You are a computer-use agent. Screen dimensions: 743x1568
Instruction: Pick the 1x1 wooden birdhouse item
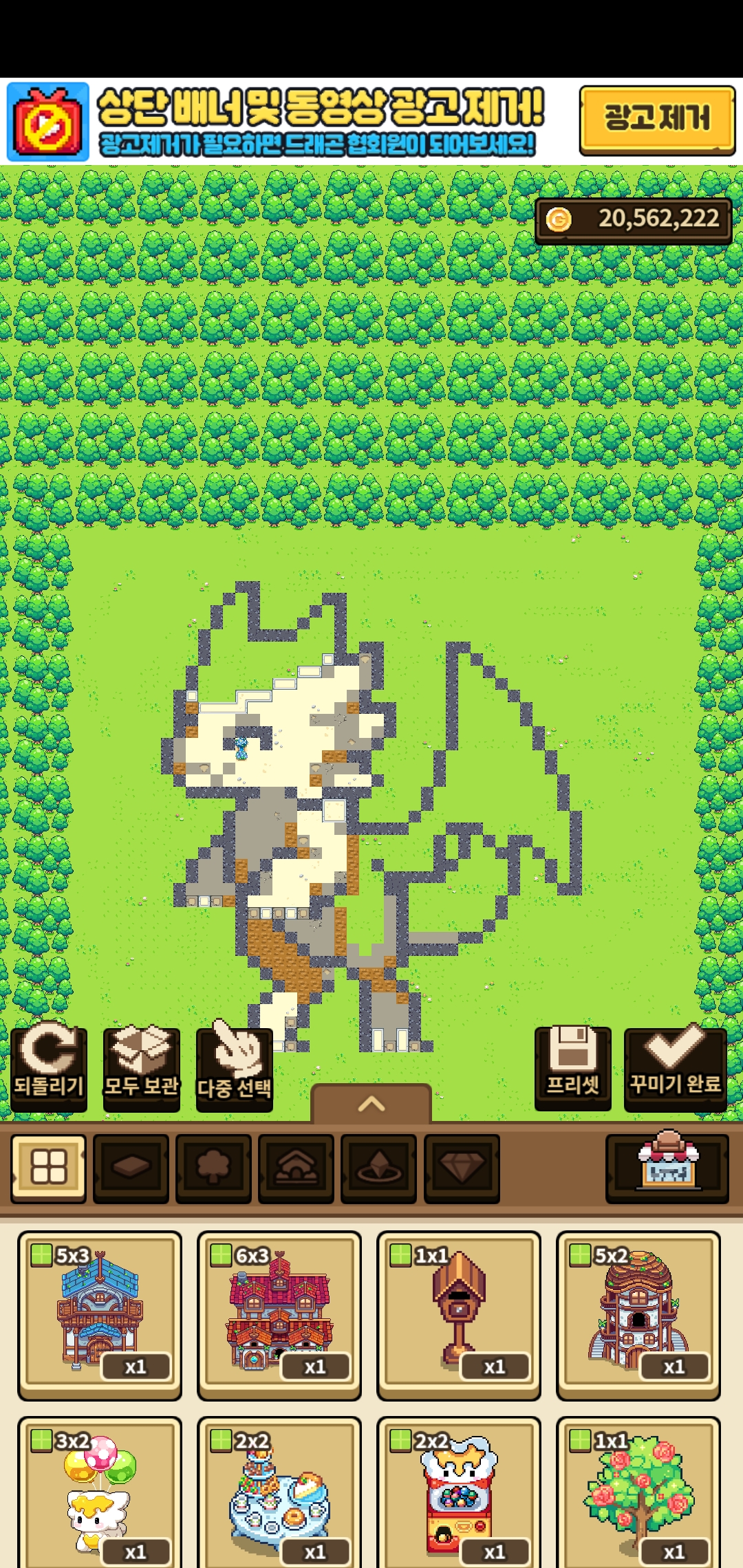point(459,1314)
